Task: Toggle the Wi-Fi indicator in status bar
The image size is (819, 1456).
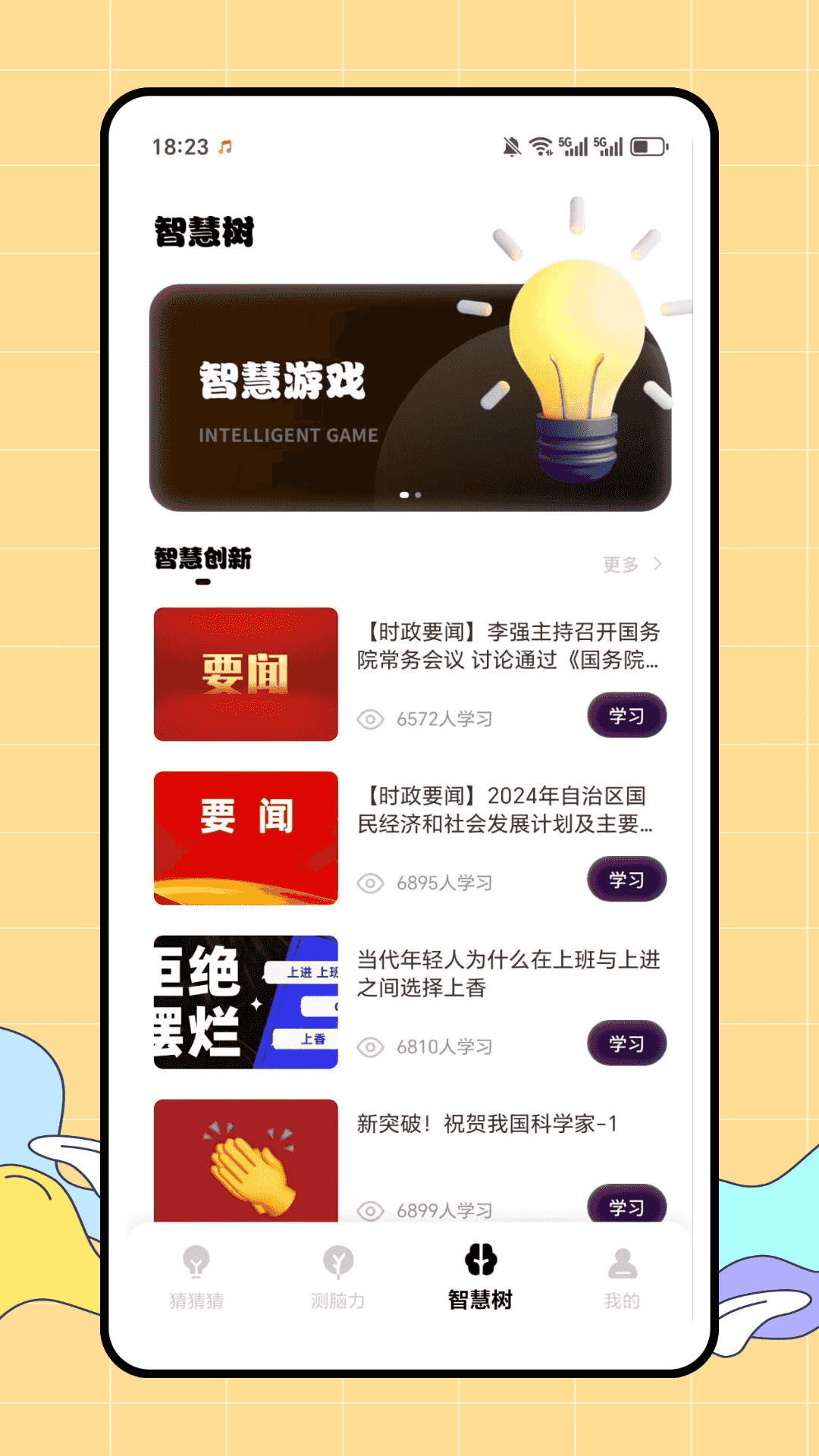Action: point(541,144)
